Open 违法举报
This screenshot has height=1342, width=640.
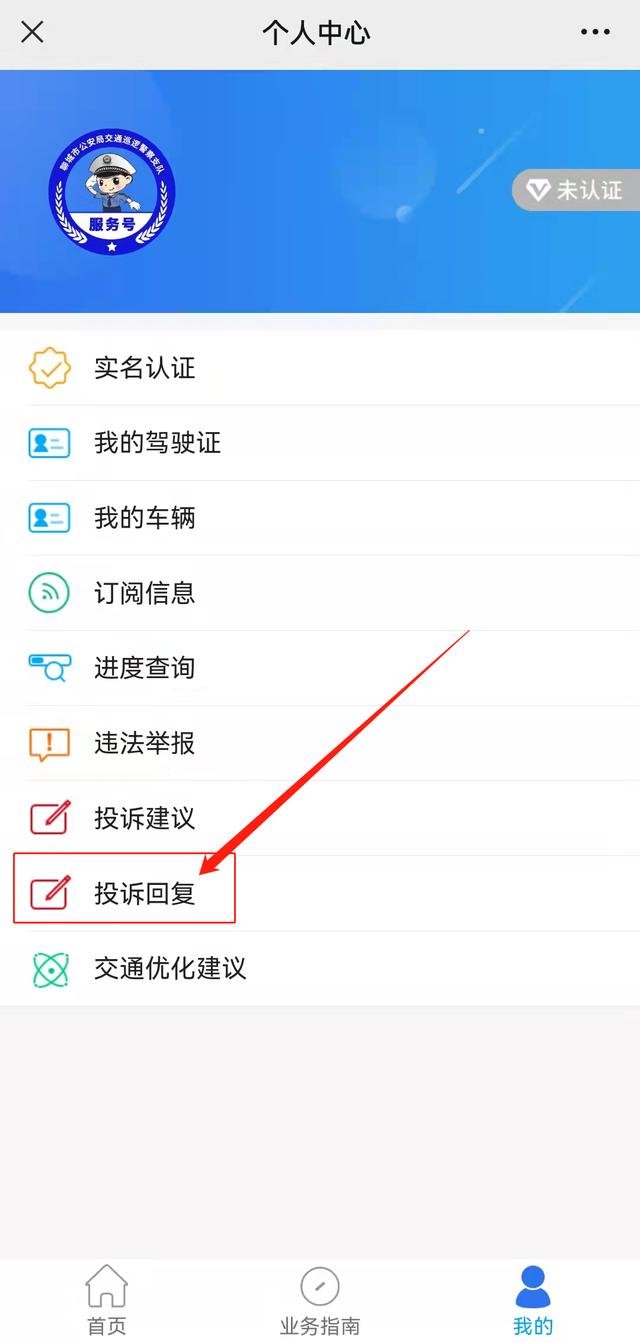[320, 743]
